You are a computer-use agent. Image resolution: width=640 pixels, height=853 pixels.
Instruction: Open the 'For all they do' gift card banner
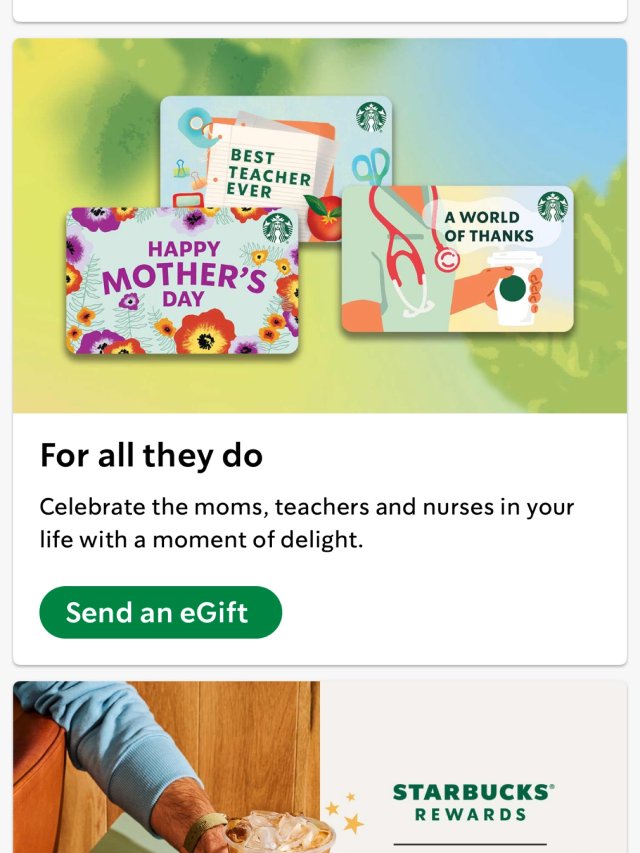click(320, 226)
